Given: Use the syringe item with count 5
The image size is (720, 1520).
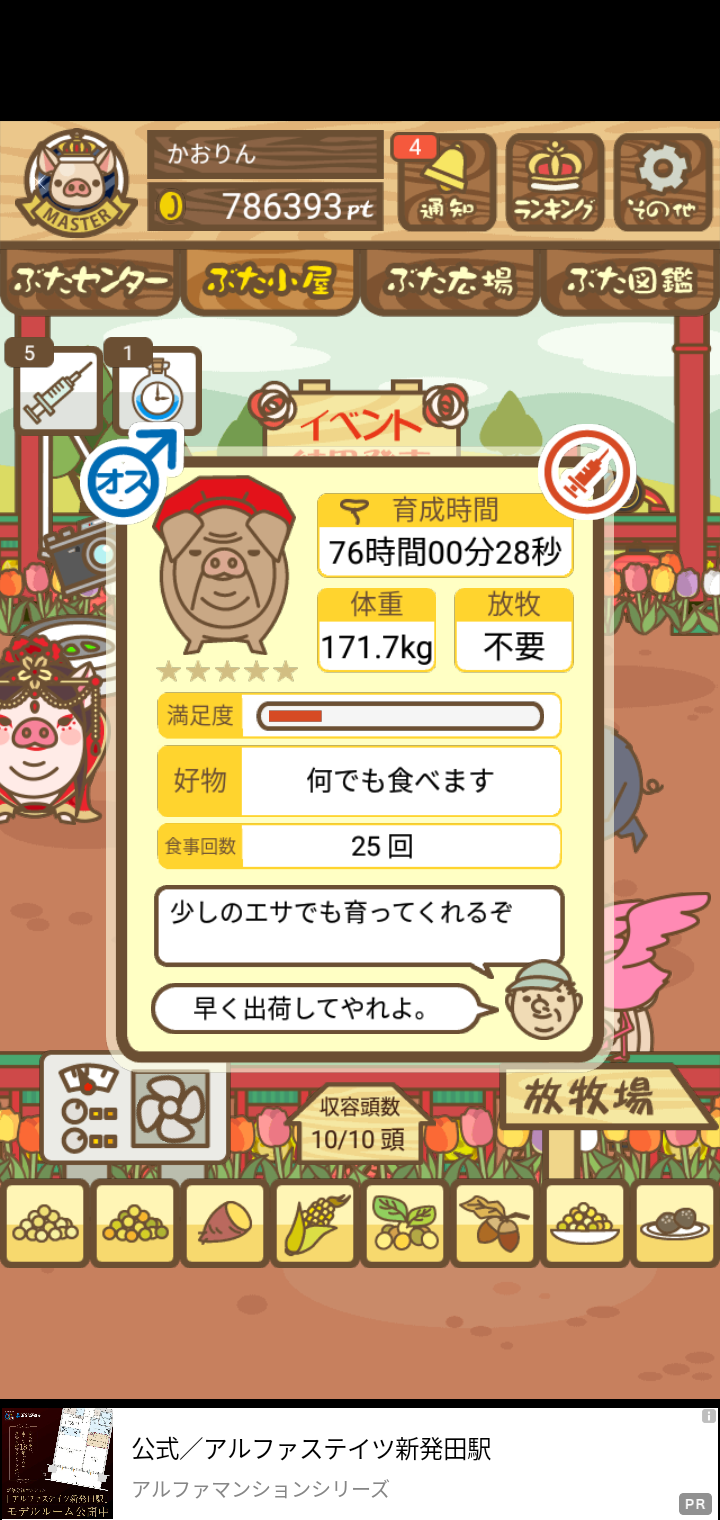Looking at the screenshot, I should pos(58,390).
